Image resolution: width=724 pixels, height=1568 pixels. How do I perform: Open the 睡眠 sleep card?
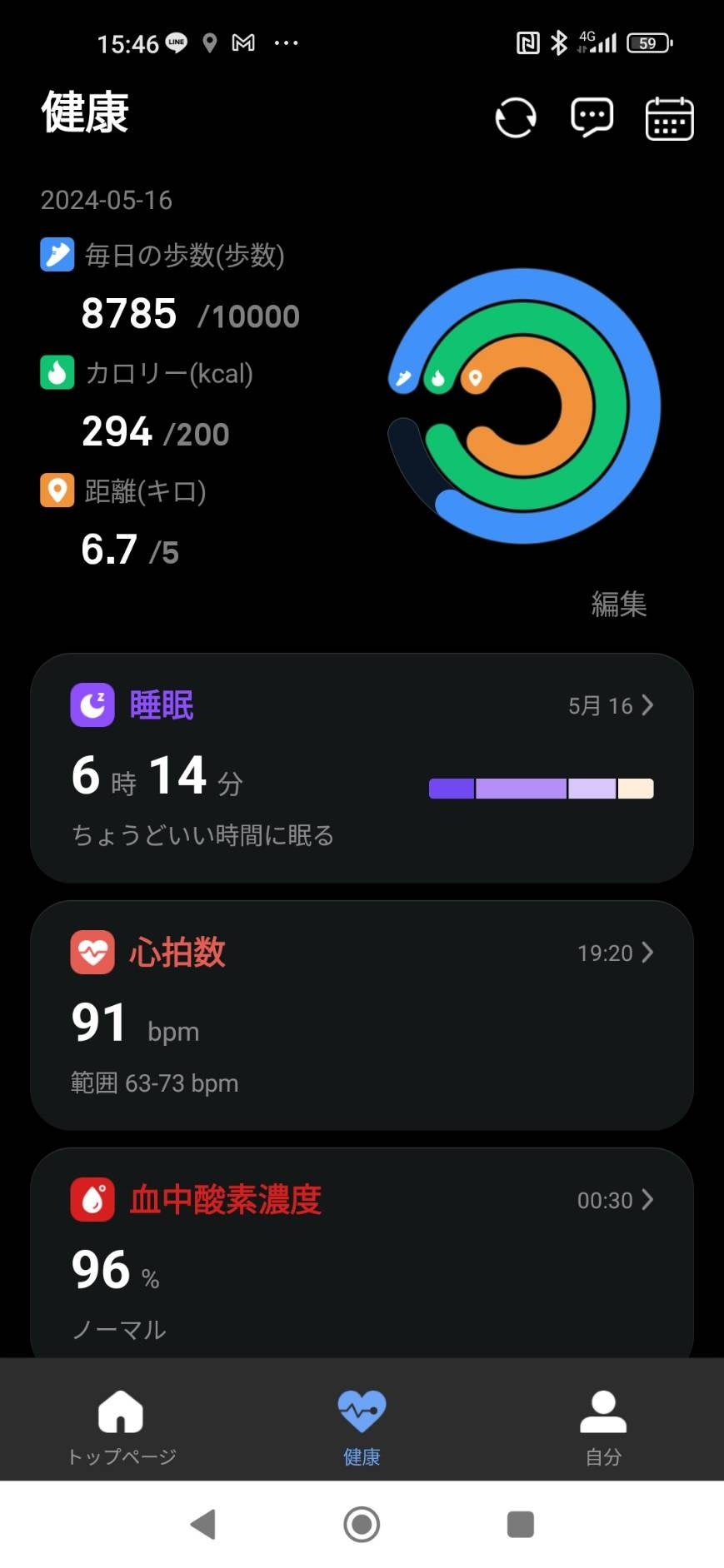(x=362, y=767)
